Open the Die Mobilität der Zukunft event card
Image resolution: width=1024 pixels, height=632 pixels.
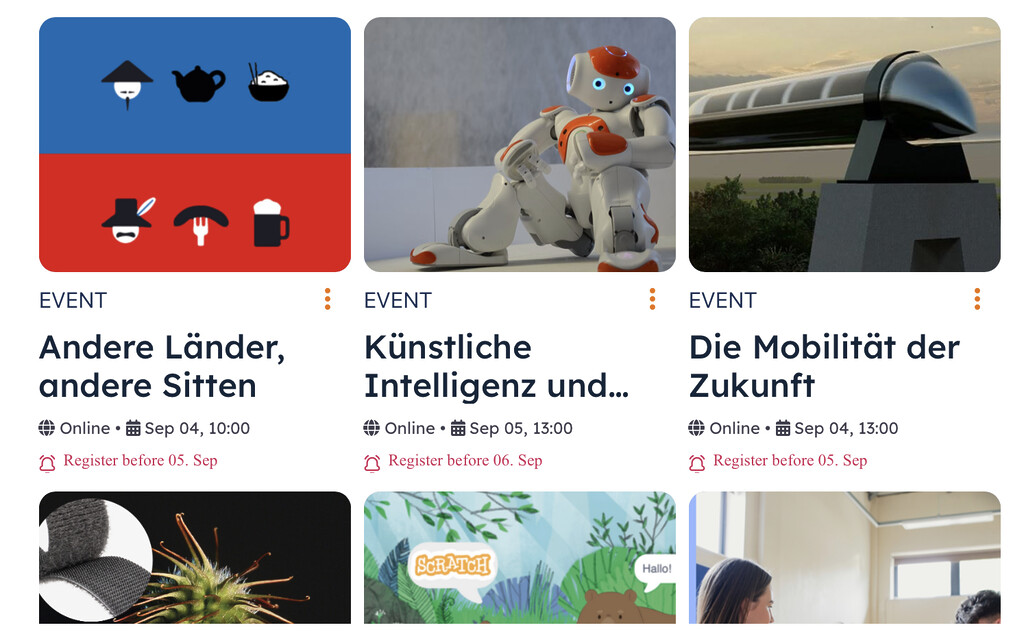[x=824, y=366]
